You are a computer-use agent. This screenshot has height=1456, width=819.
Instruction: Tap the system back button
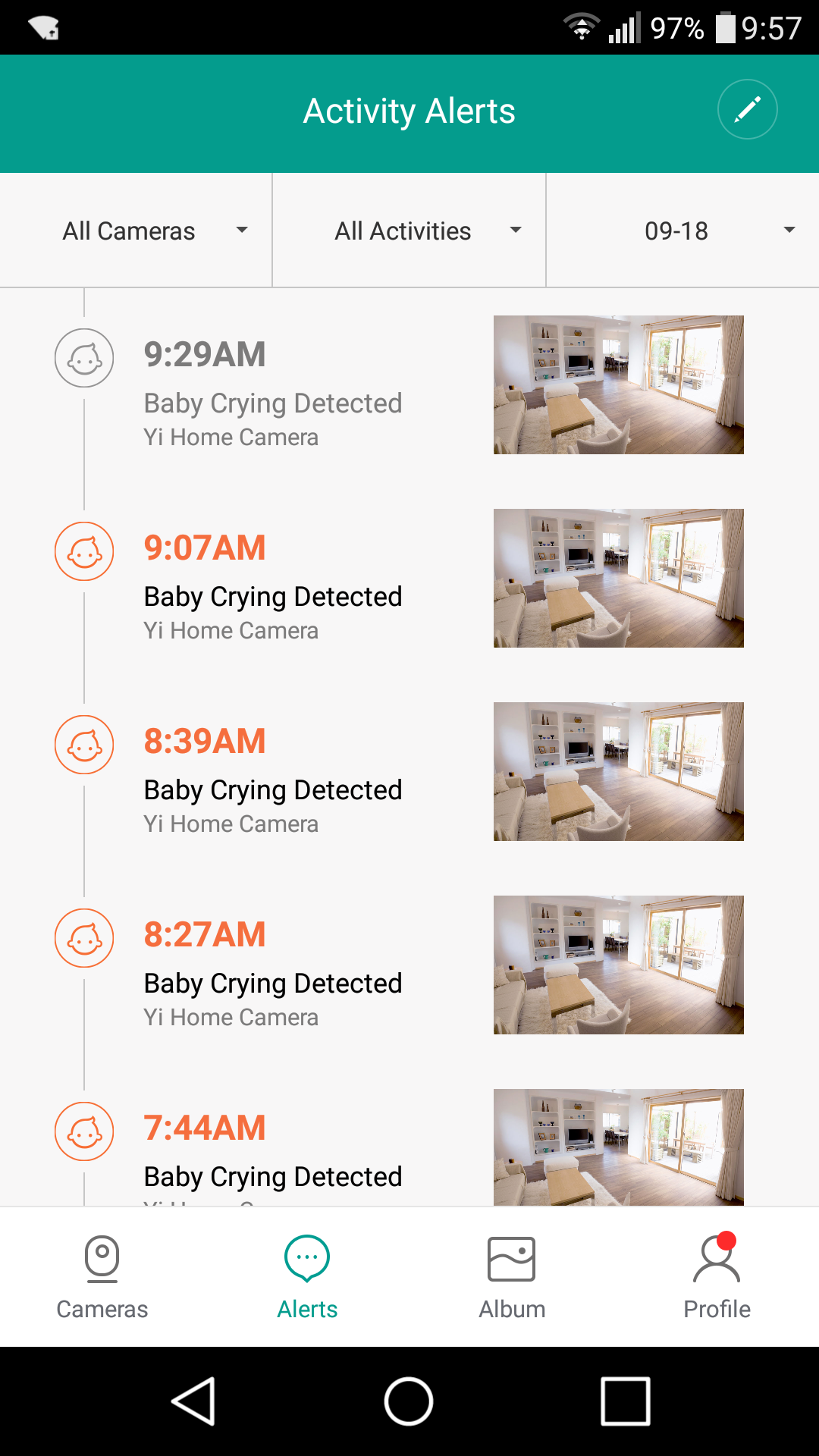(194, 1401)
